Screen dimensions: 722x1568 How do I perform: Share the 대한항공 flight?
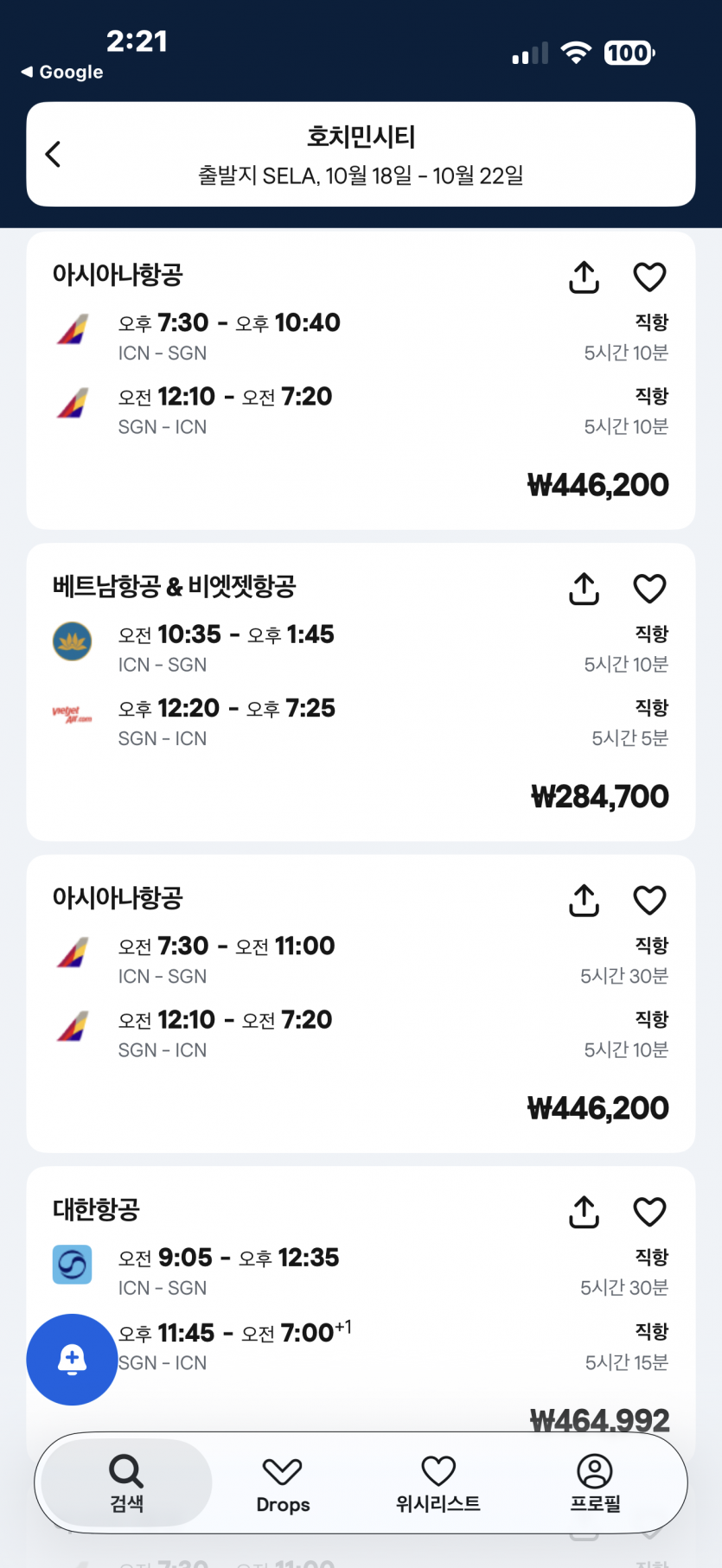[585, 1213]
